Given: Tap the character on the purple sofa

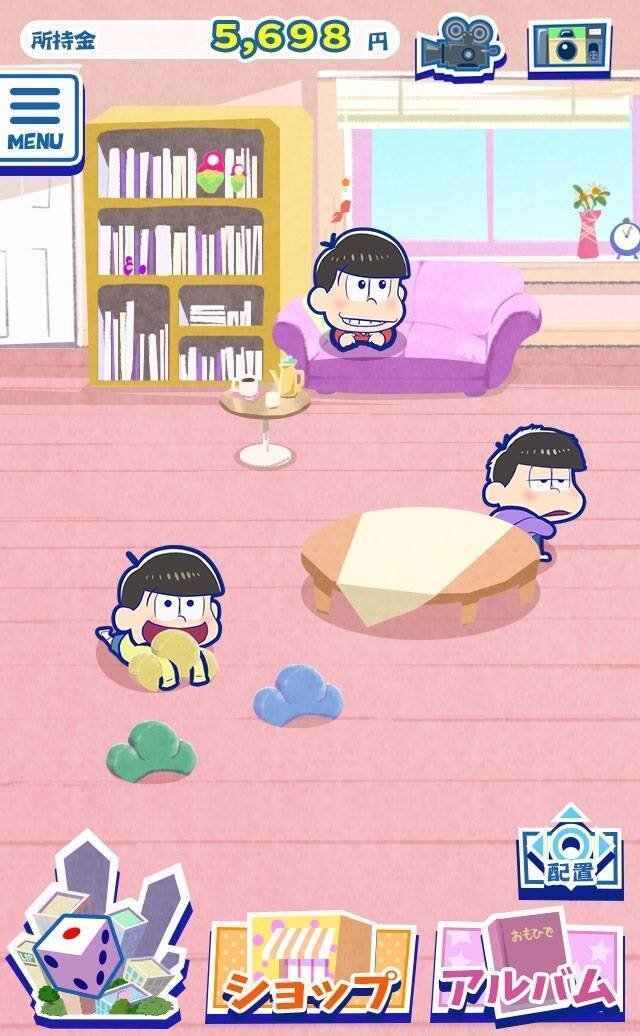Looking at the screenshot, I should pyautogui.click(x=360, y=290).
